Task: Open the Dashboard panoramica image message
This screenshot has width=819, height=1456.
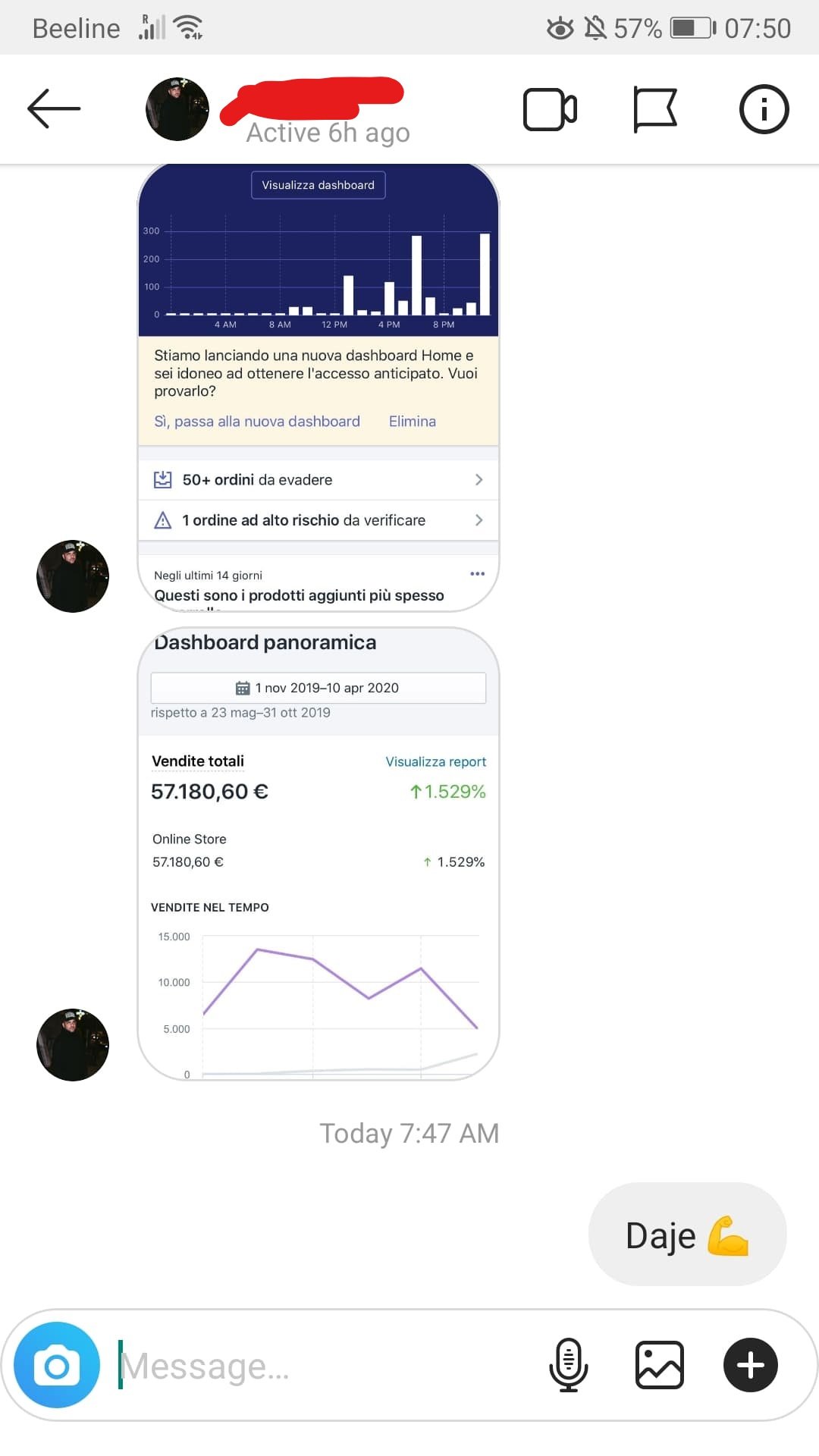Action: (x=318, y=853)
